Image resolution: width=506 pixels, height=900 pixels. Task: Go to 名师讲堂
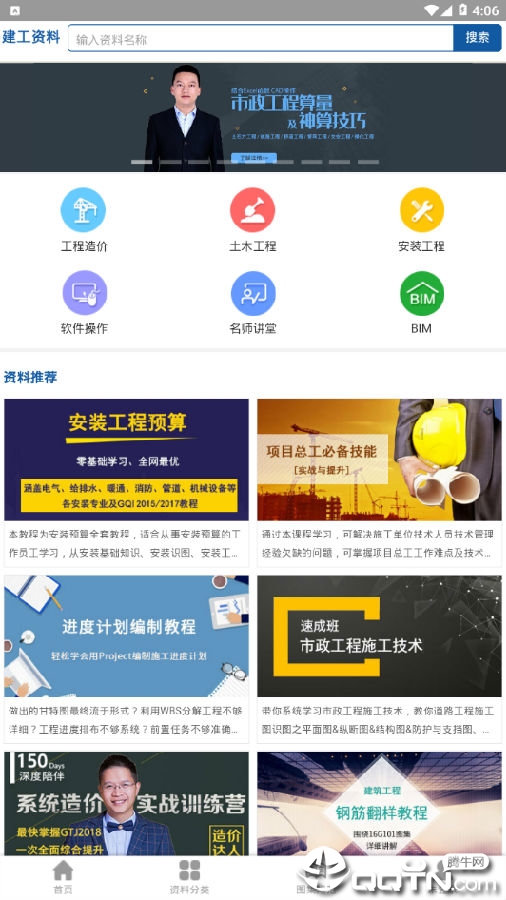tap(253, 303)
